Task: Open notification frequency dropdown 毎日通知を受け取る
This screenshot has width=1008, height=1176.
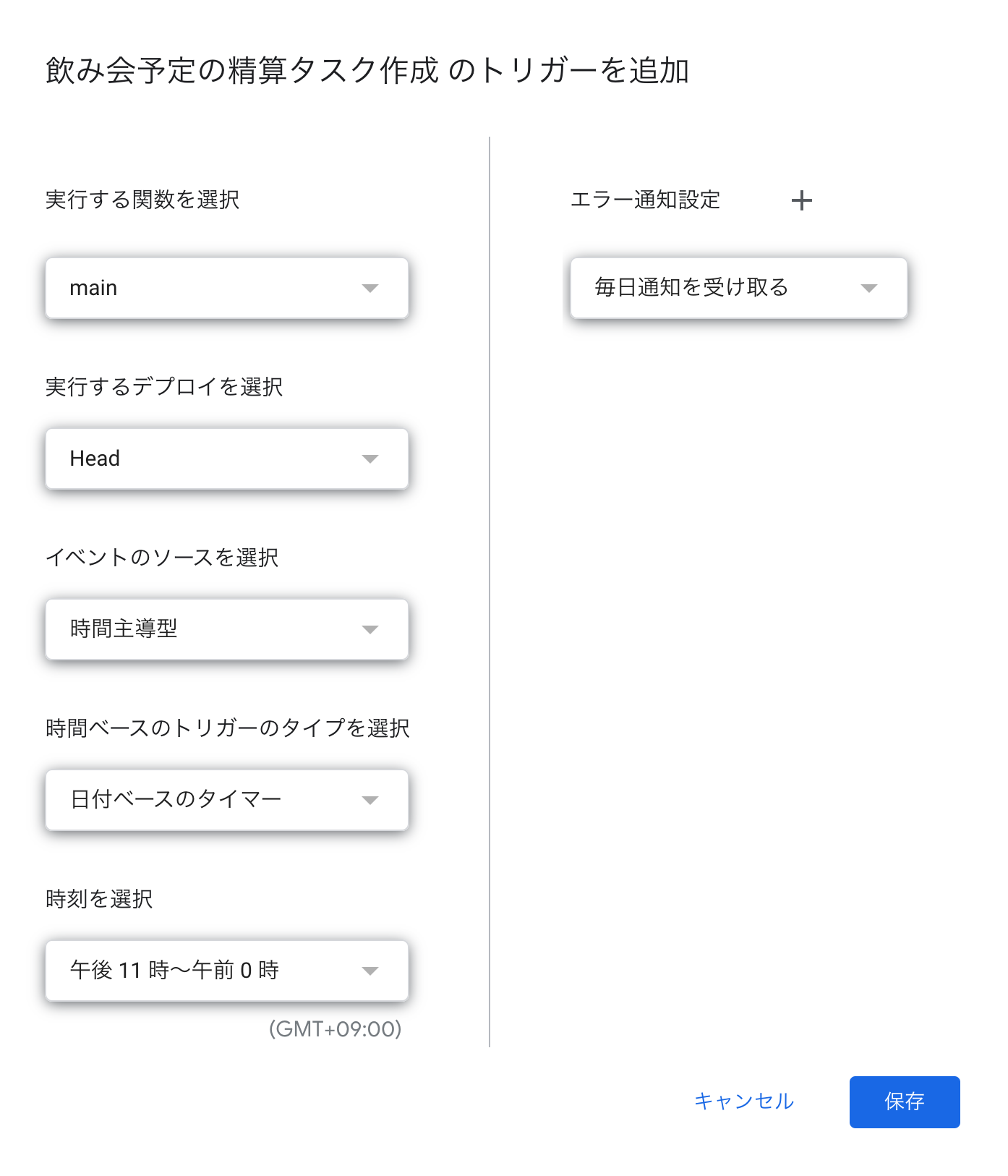Action: [738, 288]
